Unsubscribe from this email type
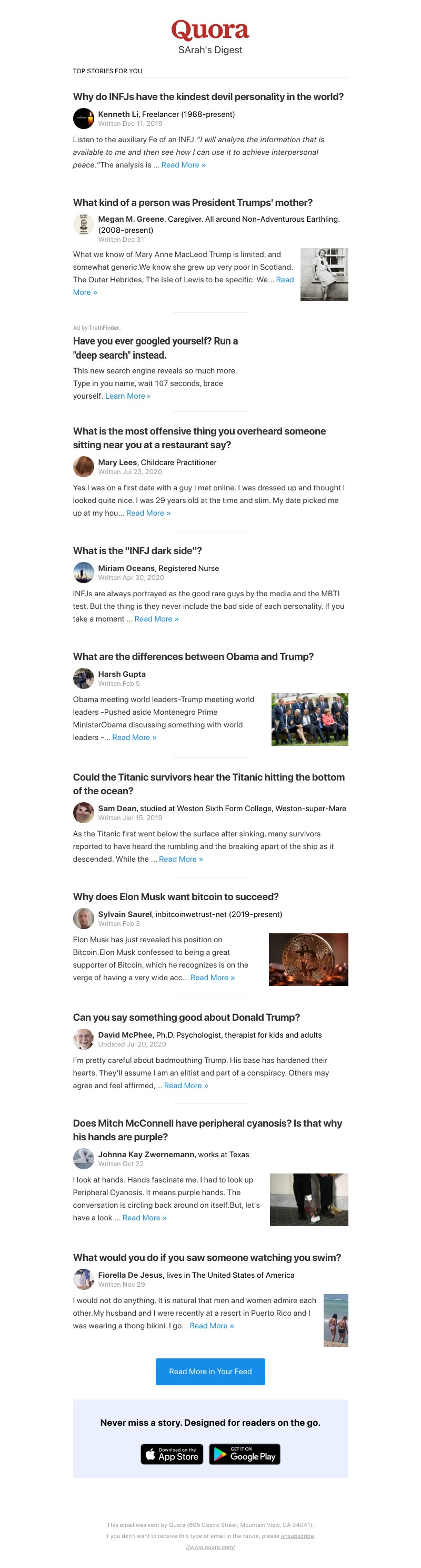 pos(297,1536)
